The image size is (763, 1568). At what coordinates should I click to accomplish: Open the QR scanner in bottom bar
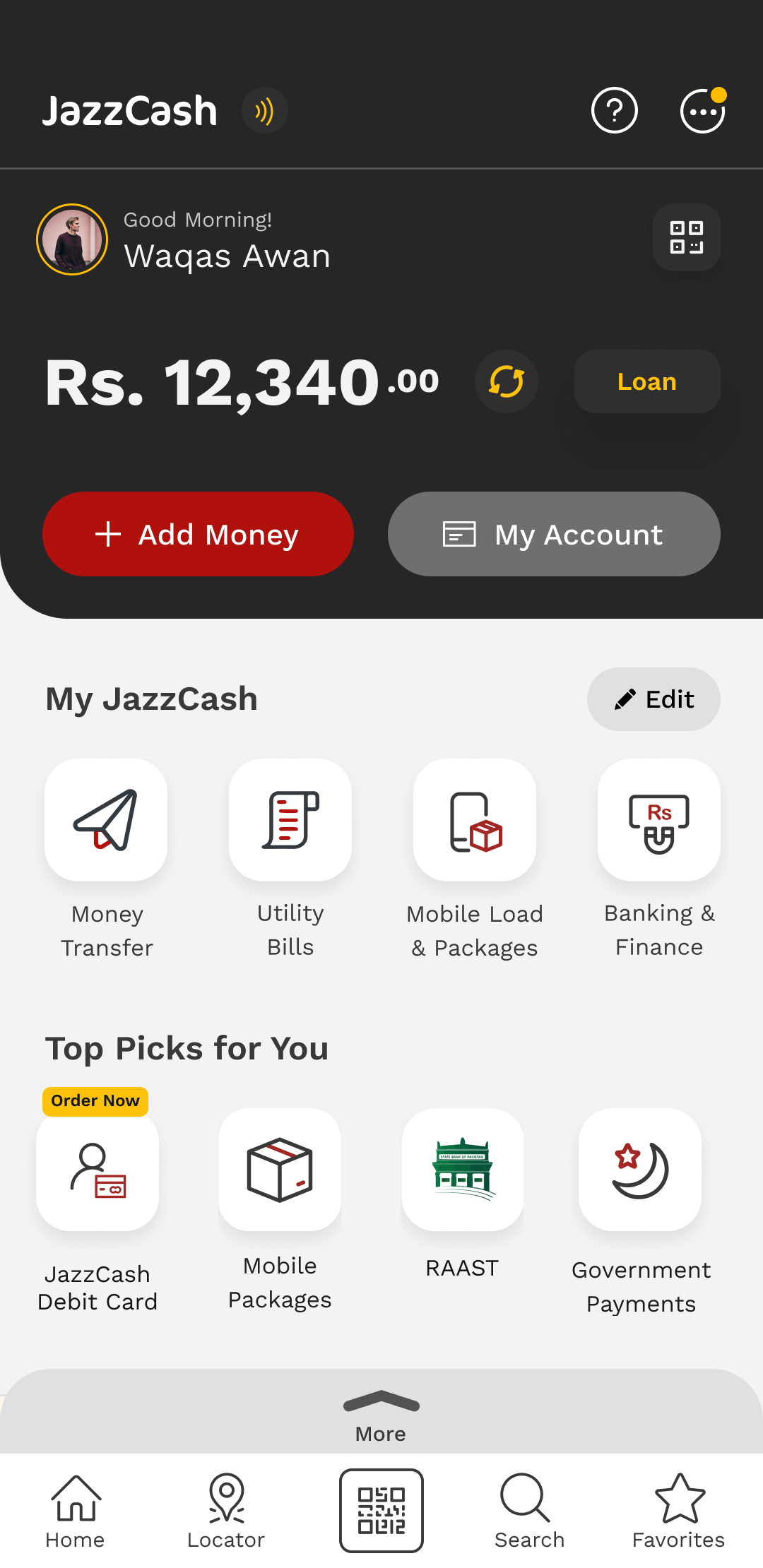click(381, 1511)
